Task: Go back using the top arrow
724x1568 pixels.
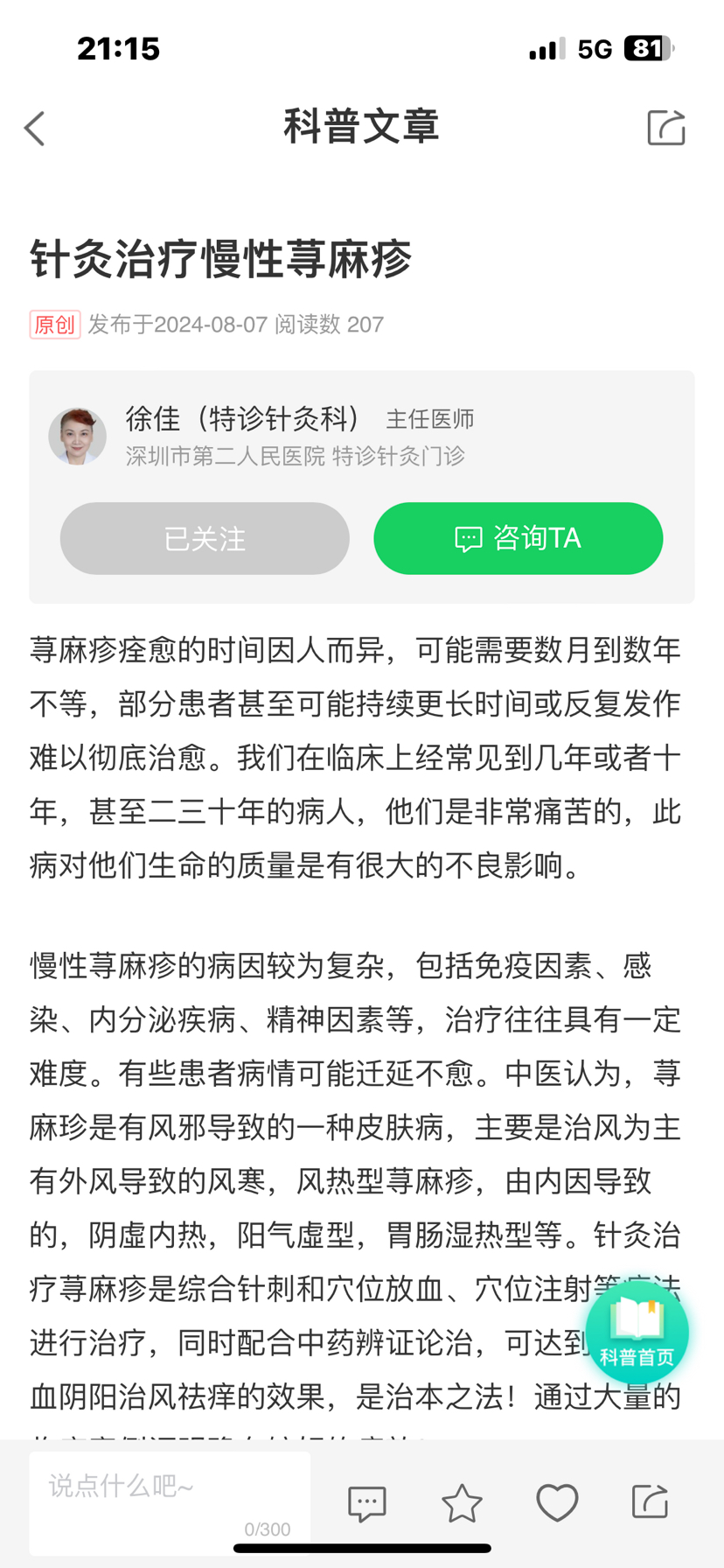Action: 35,129
